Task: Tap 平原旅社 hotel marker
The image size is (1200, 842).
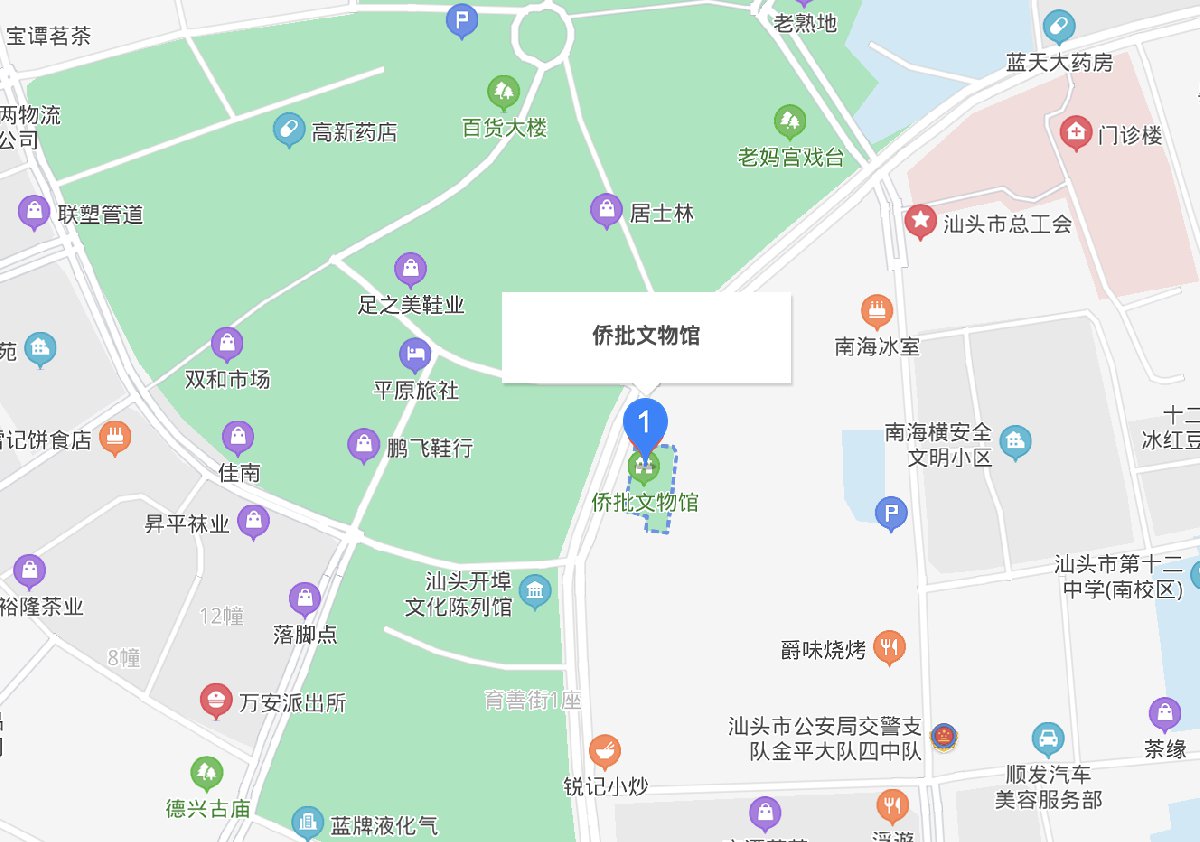Action: tap(415, 354)
